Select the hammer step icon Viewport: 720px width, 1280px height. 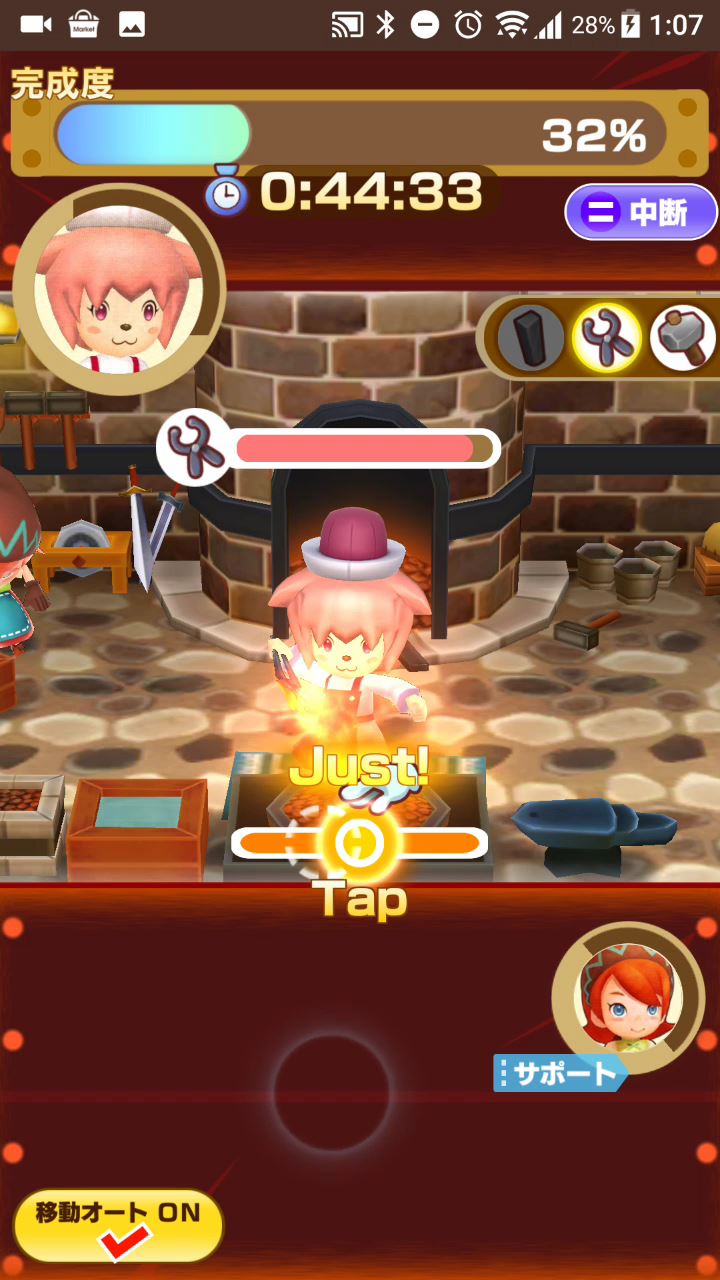coord(683,338)
